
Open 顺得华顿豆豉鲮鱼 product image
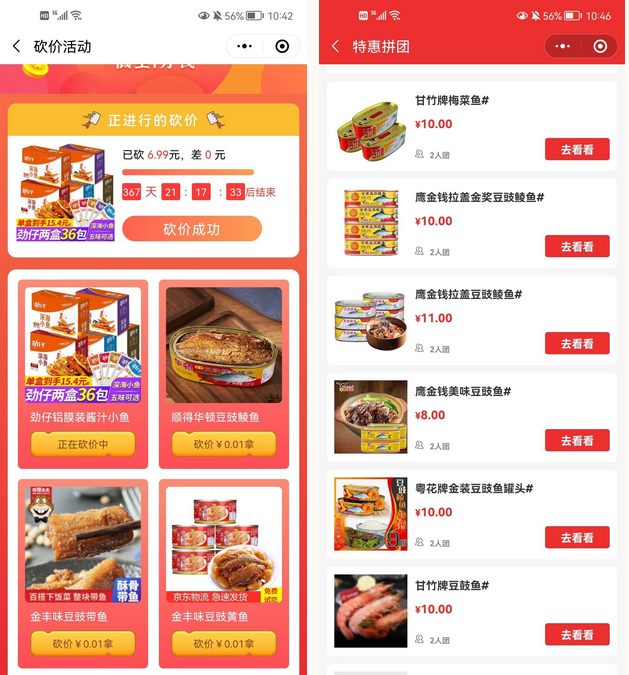(223, 345)
